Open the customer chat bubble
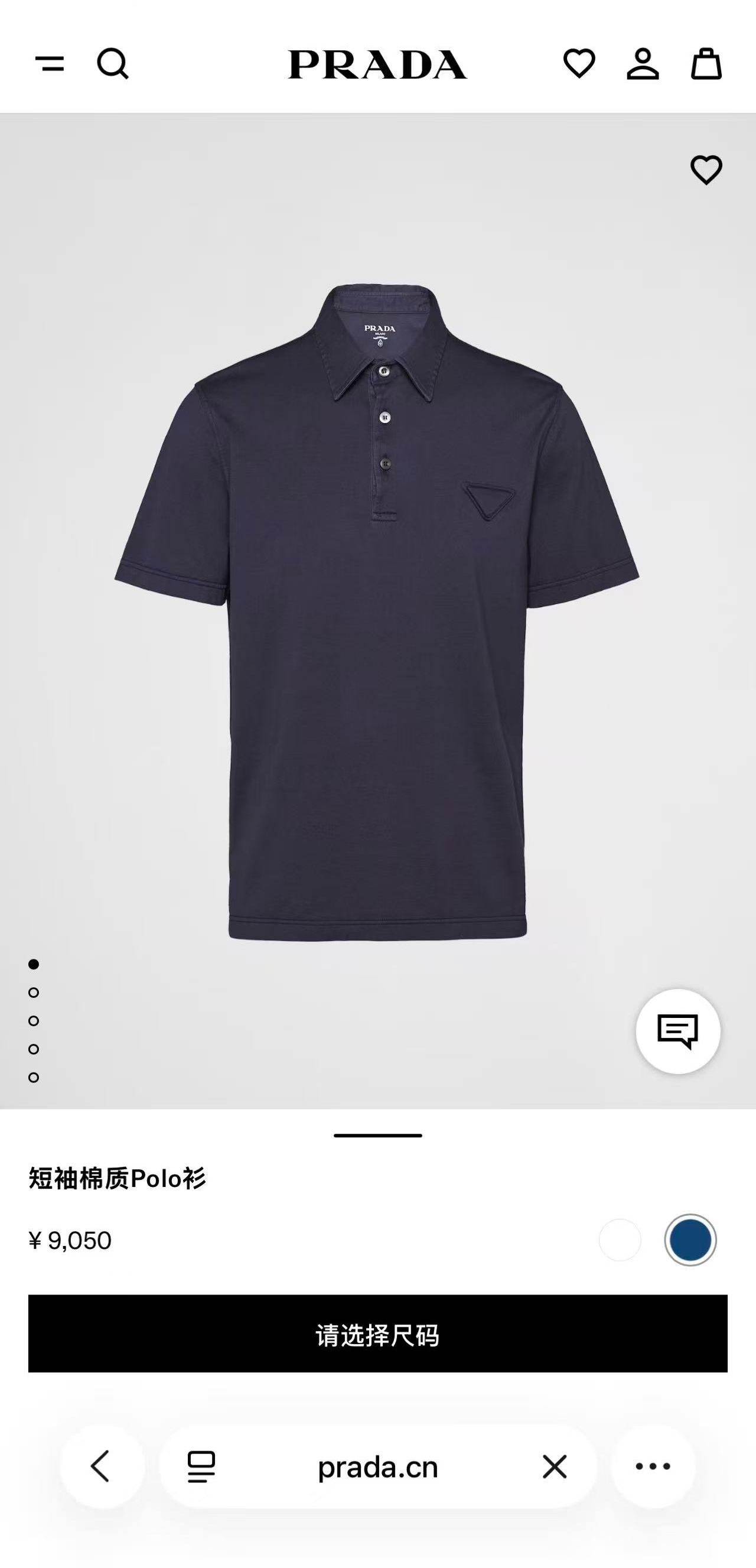Image resolution: width=756 pixels, height=1568 pixels. click(677, 1031)
